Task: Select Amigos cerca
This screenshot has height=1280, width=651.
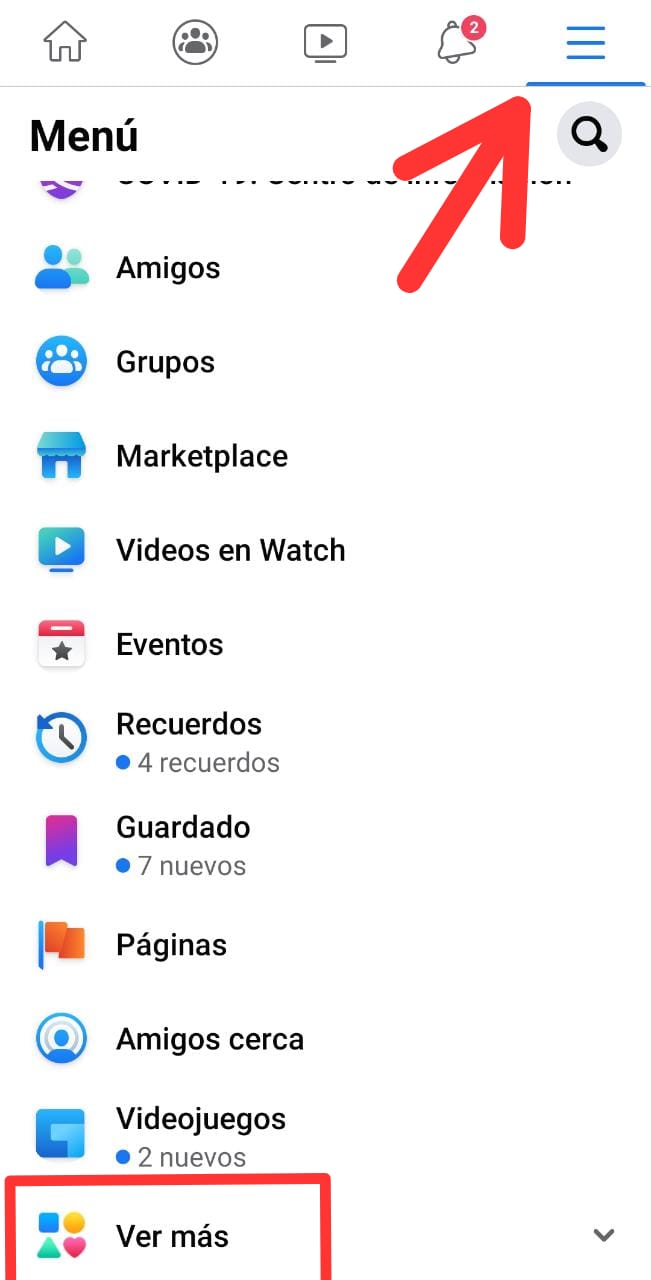Action: coord(325,1039)
